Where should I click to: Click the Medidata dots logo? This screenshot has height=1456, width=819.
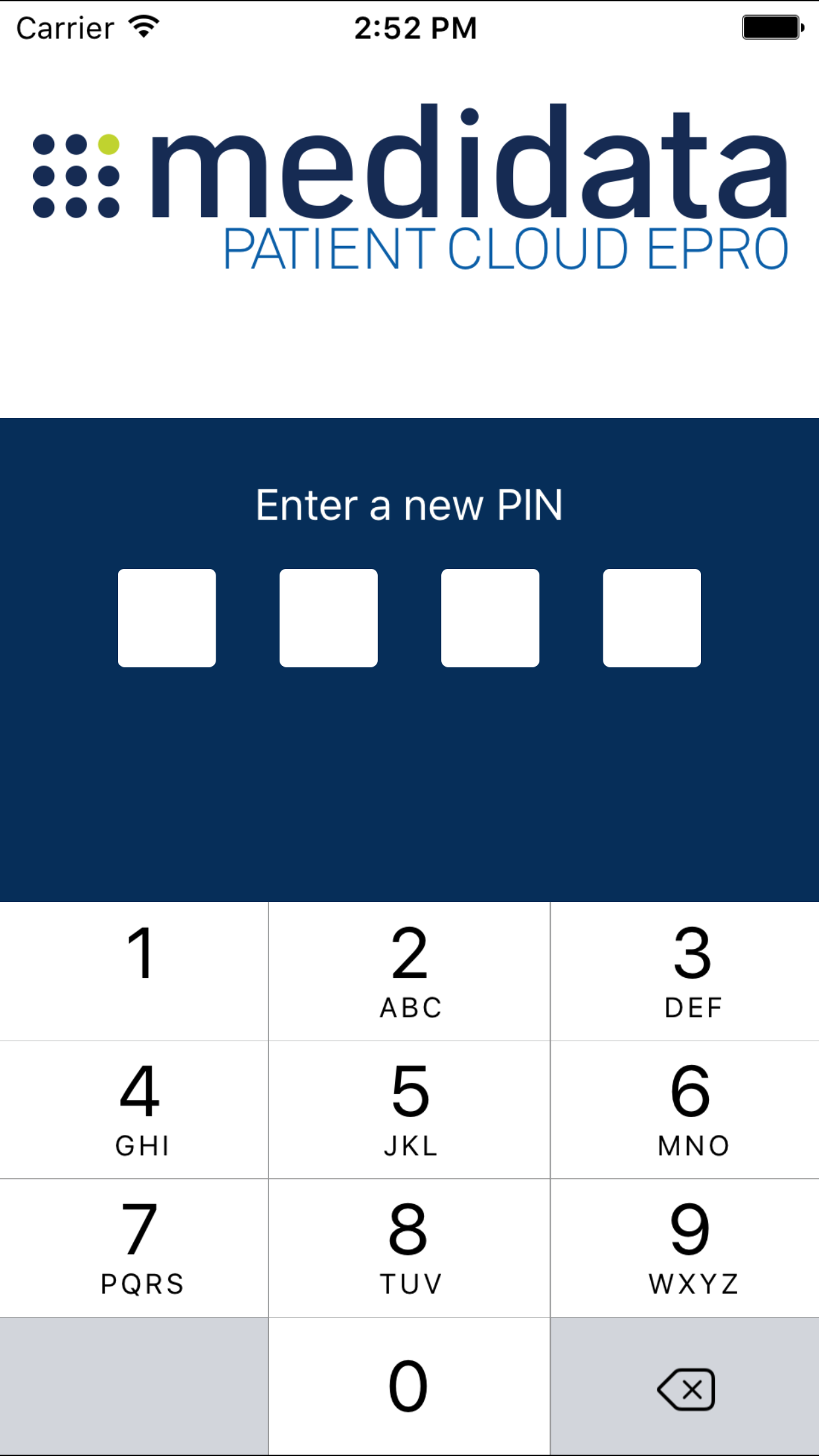76,175
